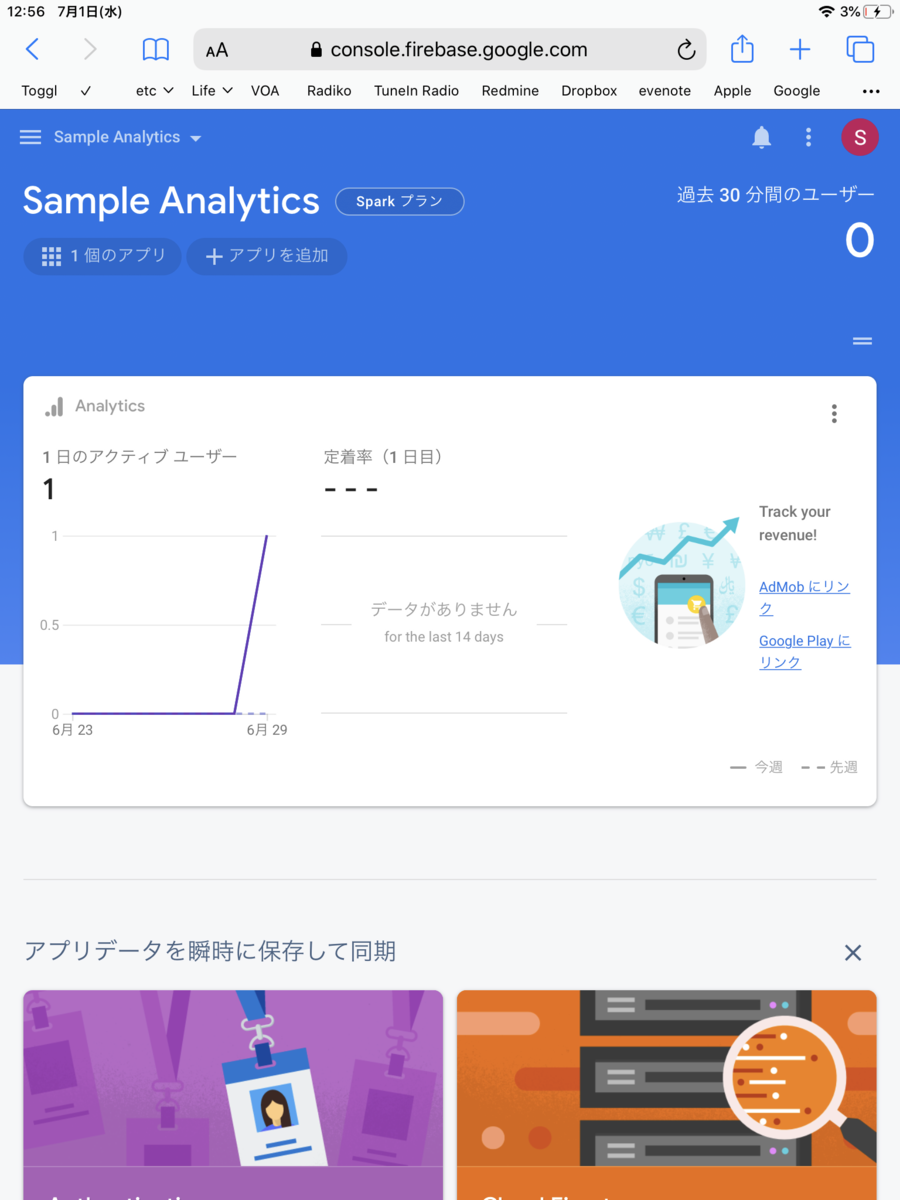Open the account avatar S
Viewport: 900px width, 1200px height.
pos(860,137)
